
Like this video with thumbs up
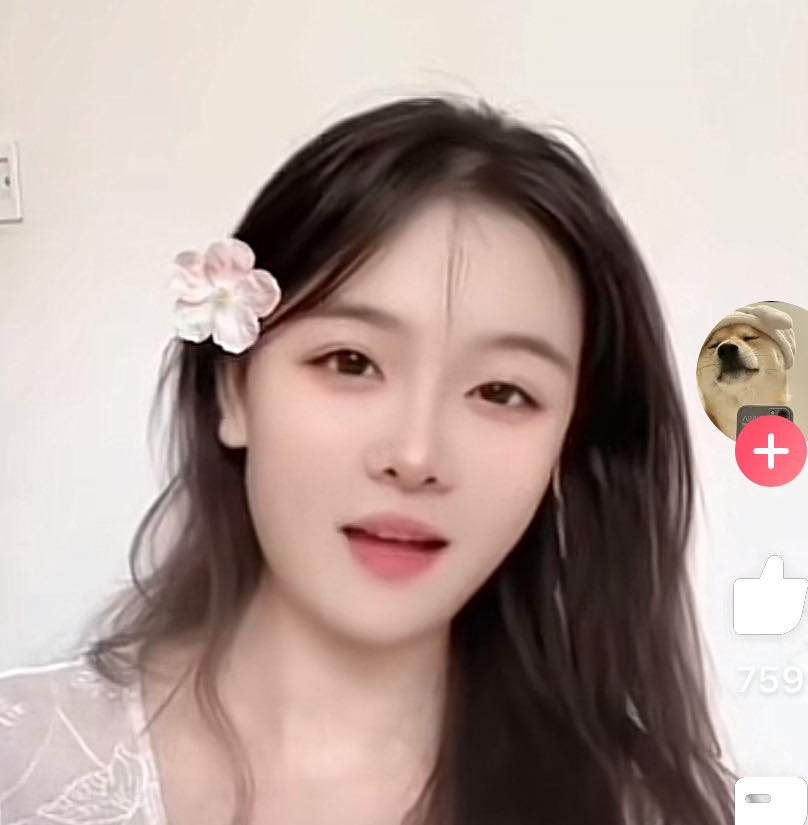769,597
